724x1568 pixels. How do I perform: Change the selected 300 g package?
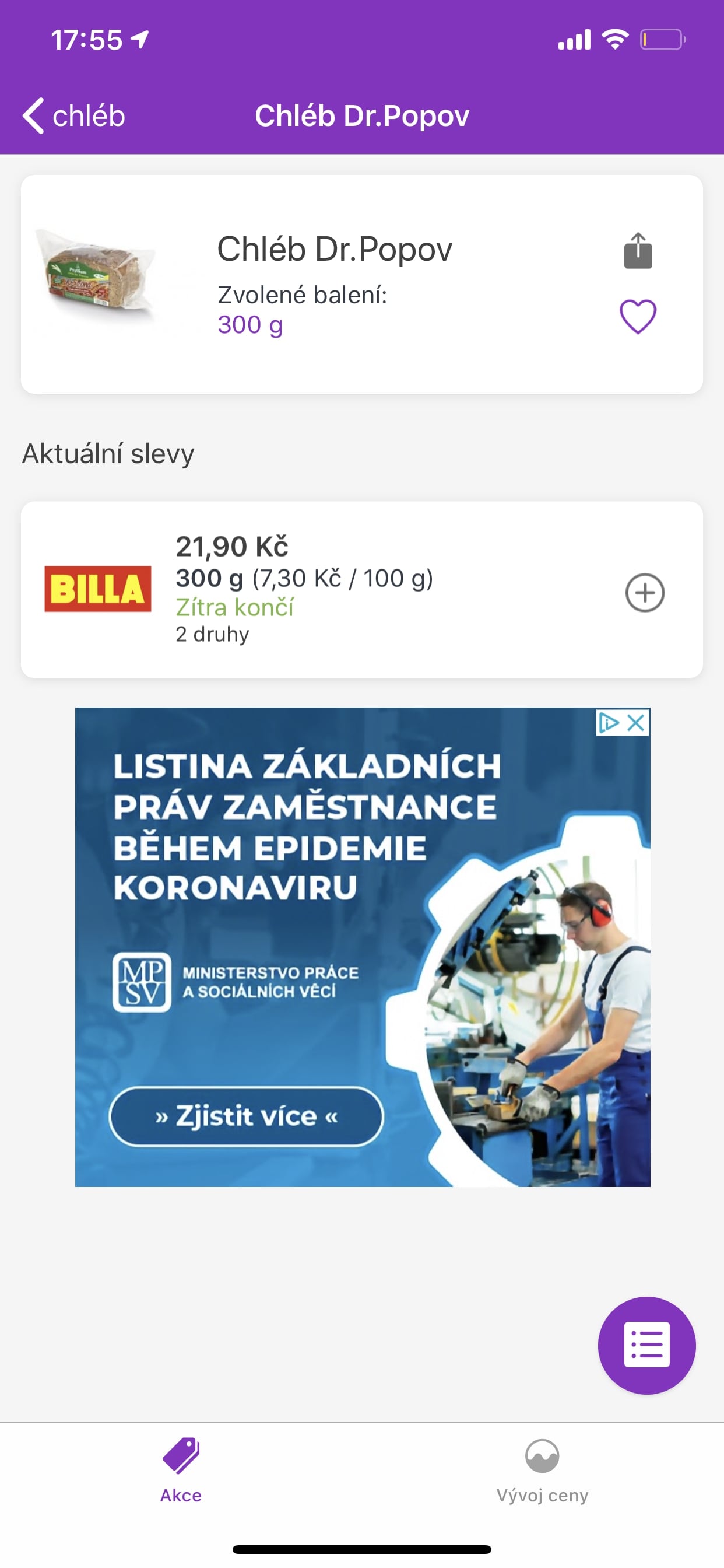(250, 325)
